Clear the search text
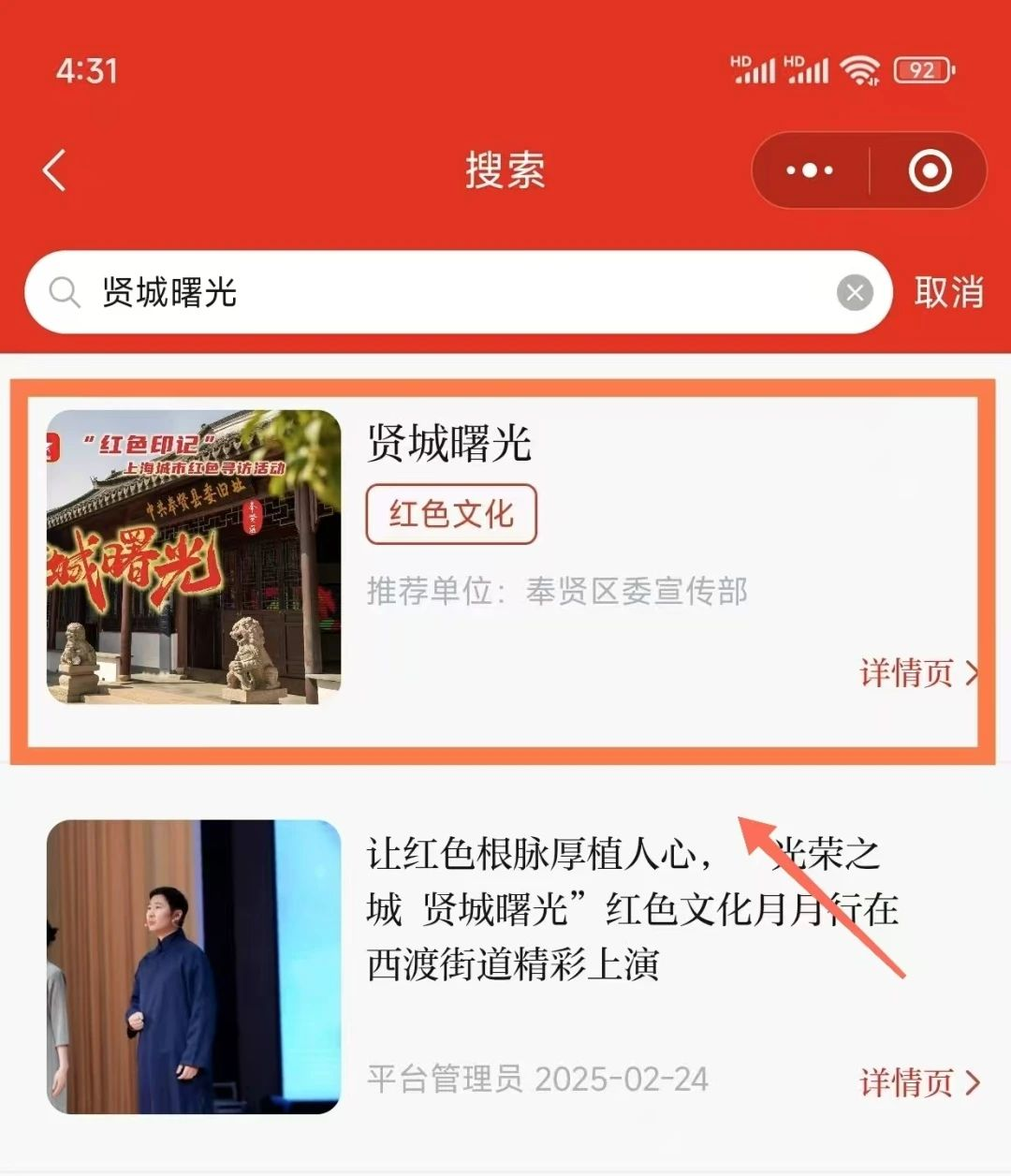The width and height of the screenshot is (1011, 1176). tap(854, 293)
